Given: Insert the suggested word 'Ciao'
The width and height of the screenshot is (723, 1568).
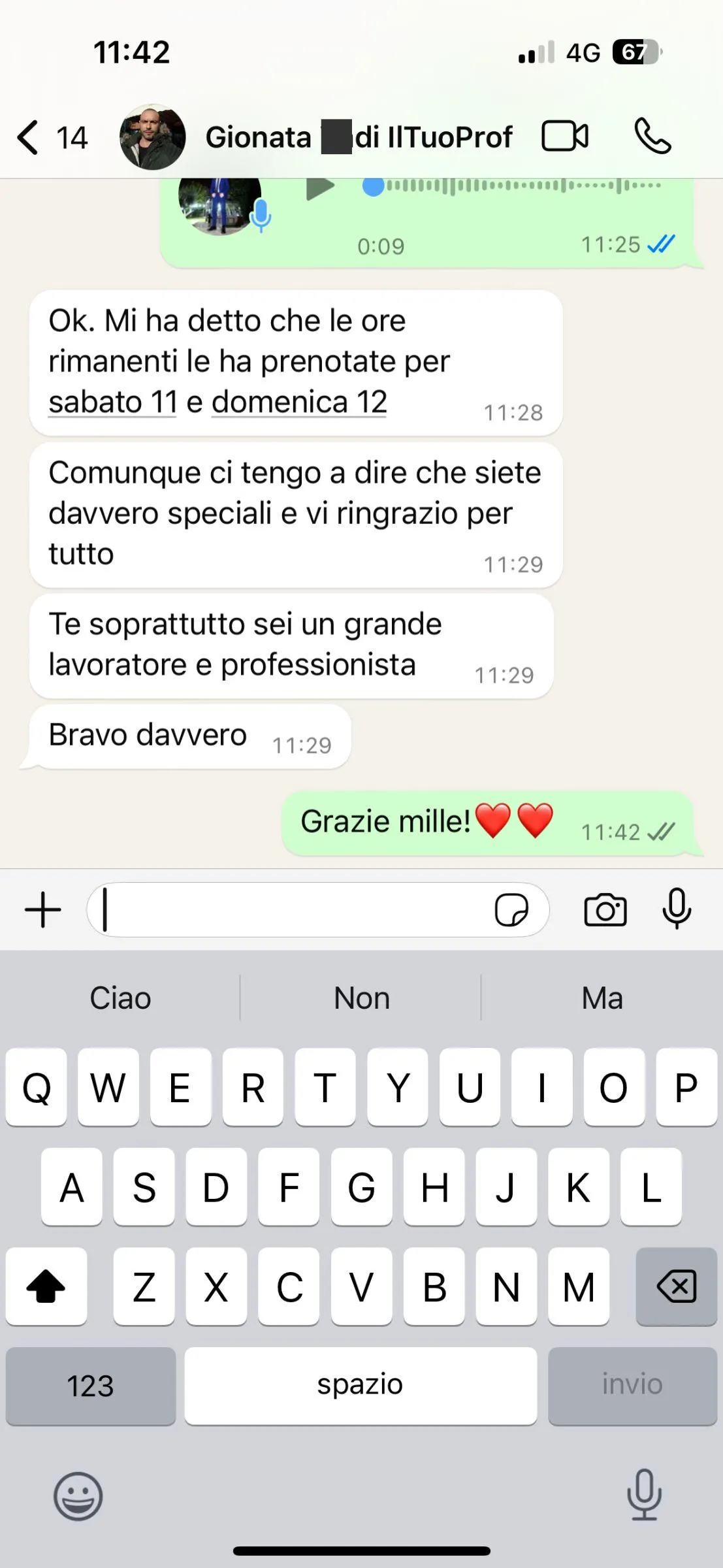Looking at the screenshot, I should (121, 998).
